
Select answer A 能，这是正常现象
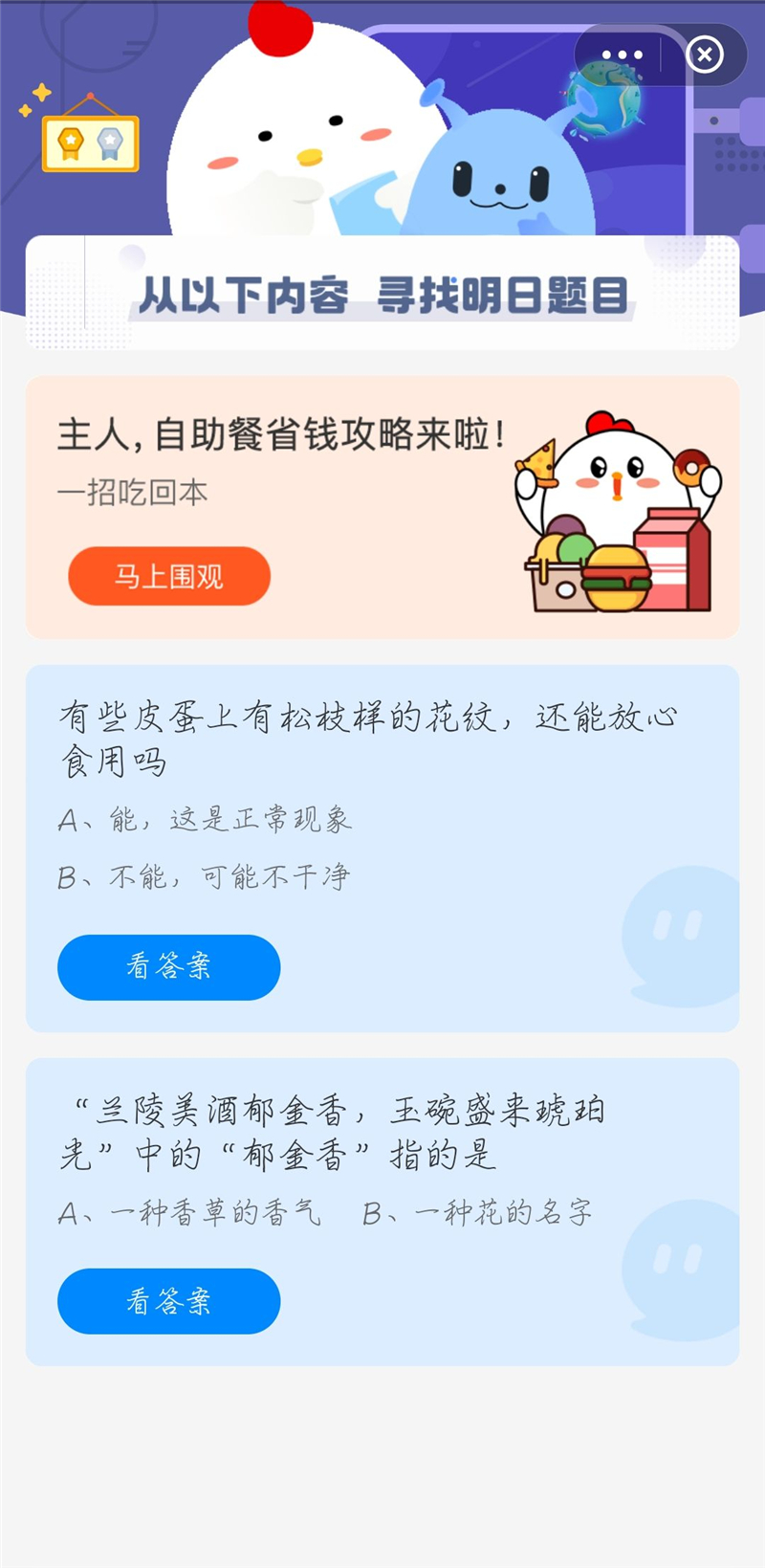pyautogui.click(x=206, y=819)
